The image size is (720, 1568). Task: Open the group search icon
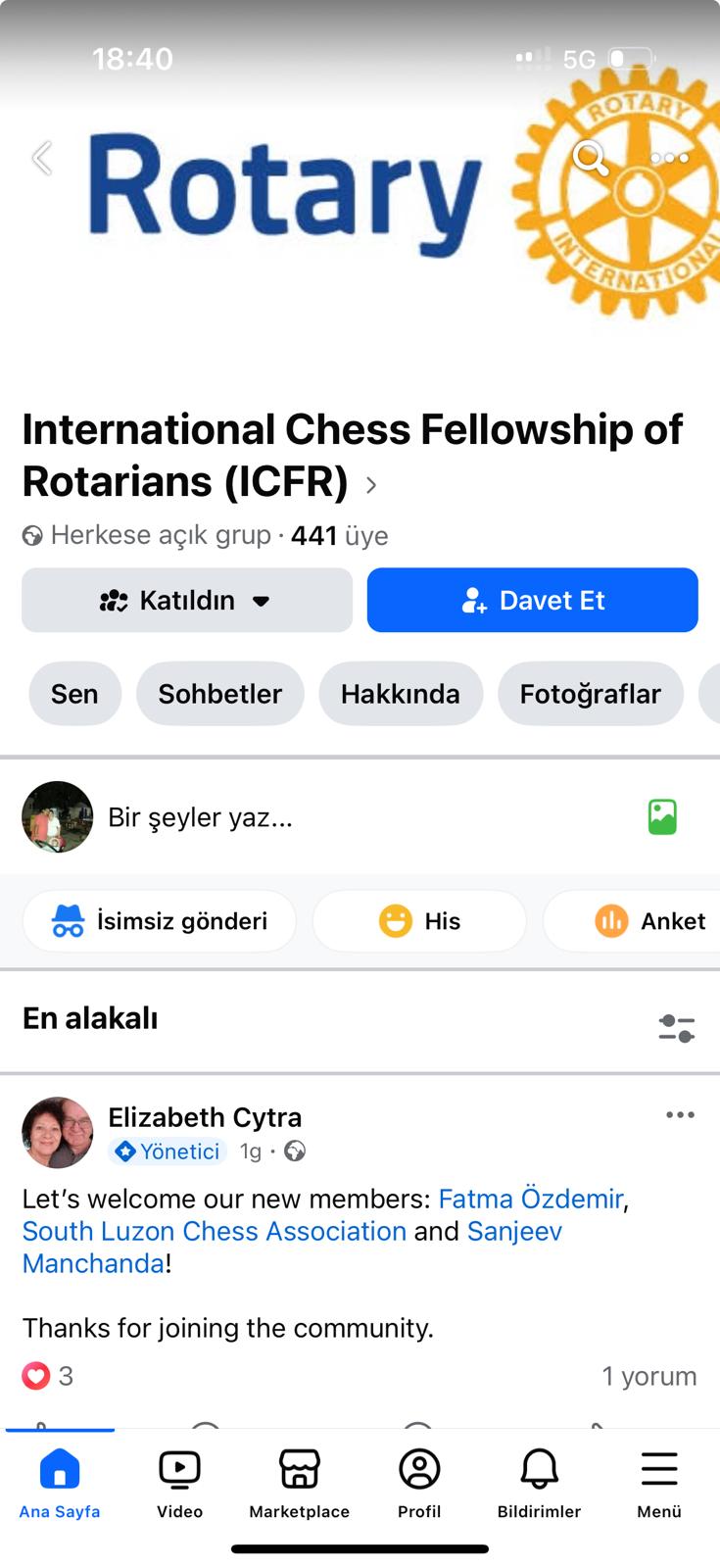click(590, 157)
